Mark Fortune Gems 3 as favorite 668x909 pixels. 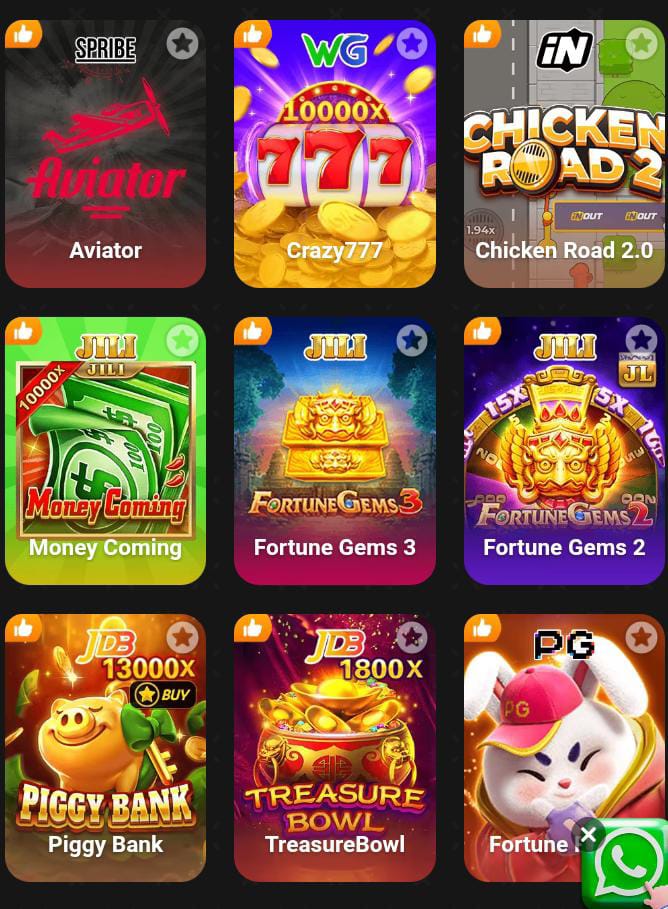[412, 341]
